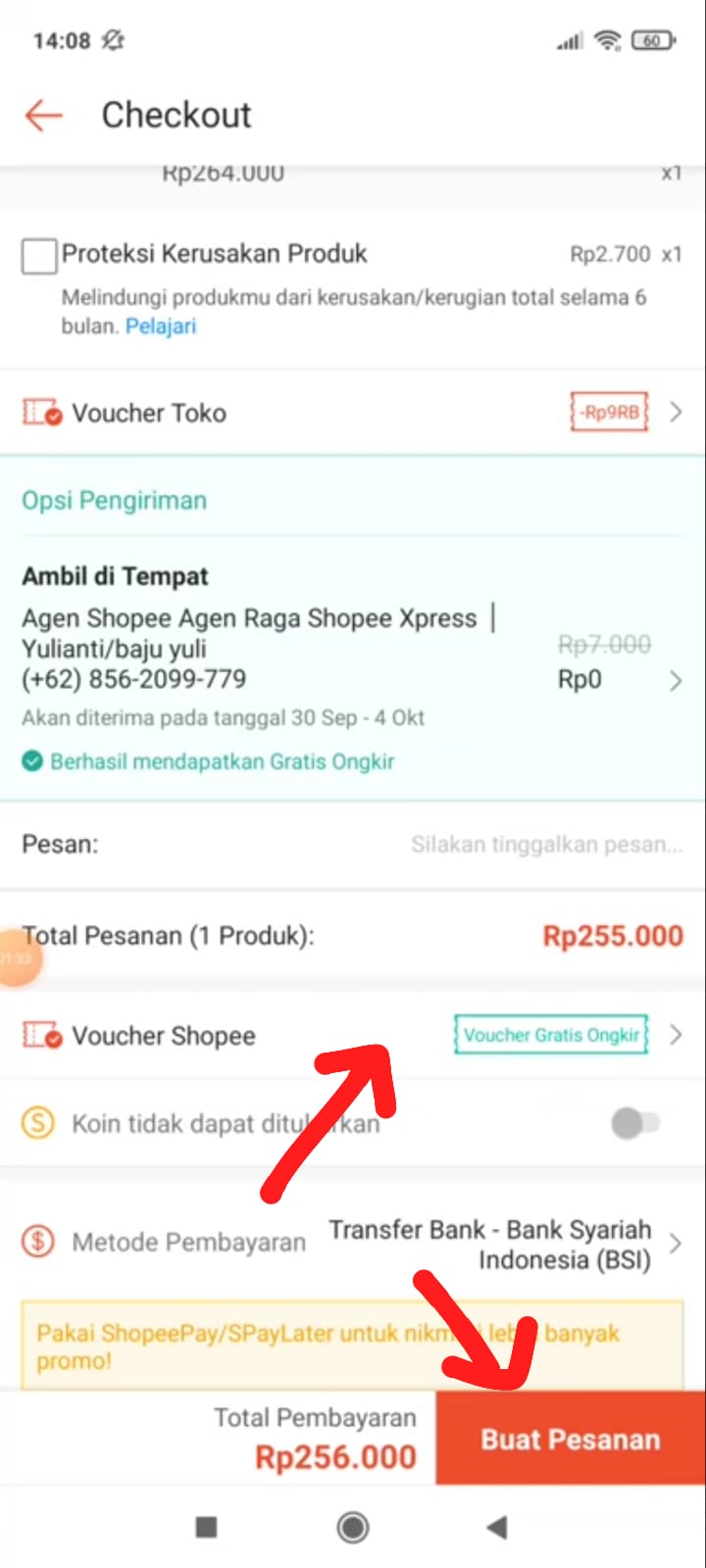Click the yellow Koin coin icon
Image resolution: width=706 pixels, height=1568 pixels.
pos(37,1124)
